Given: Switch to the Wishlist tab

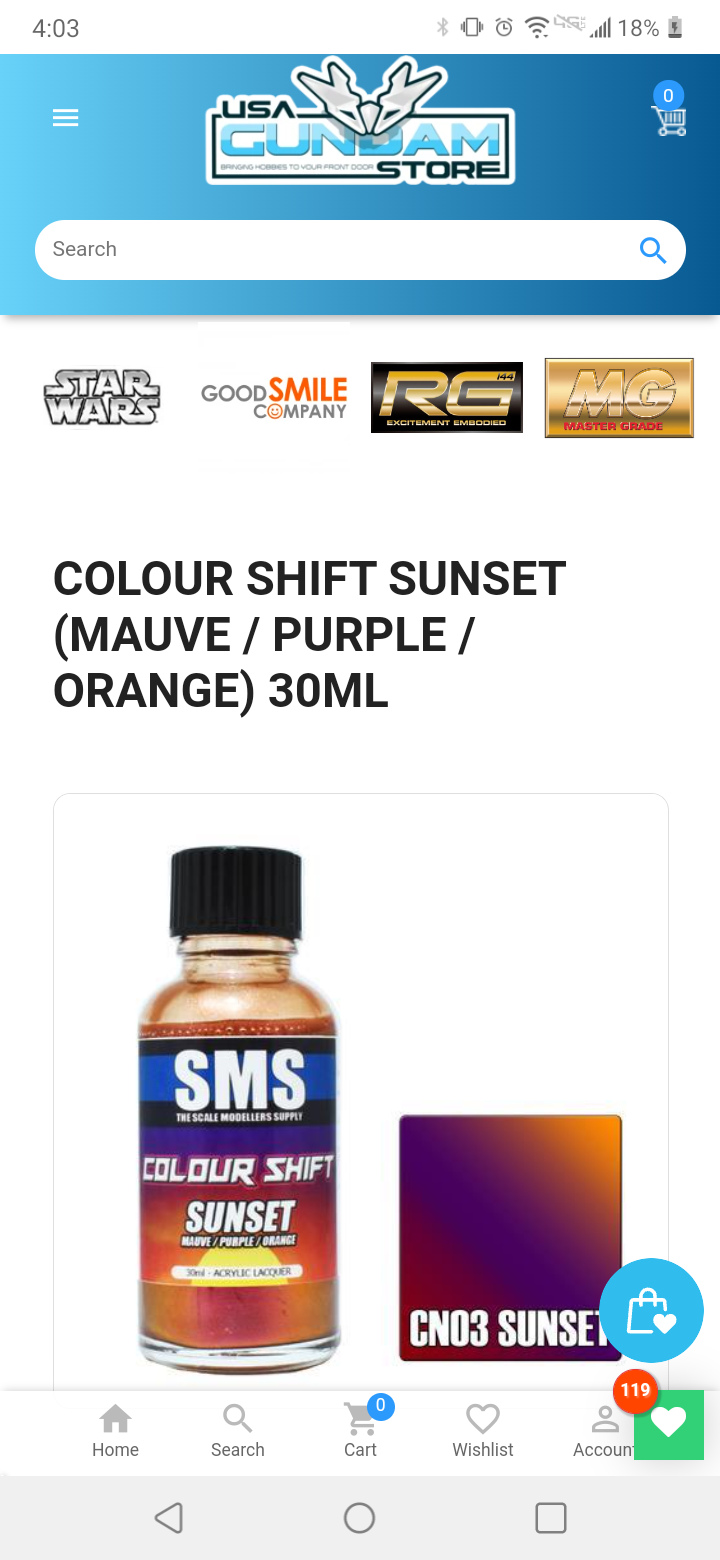Looking at the screenshot, I should [483, 1432].
